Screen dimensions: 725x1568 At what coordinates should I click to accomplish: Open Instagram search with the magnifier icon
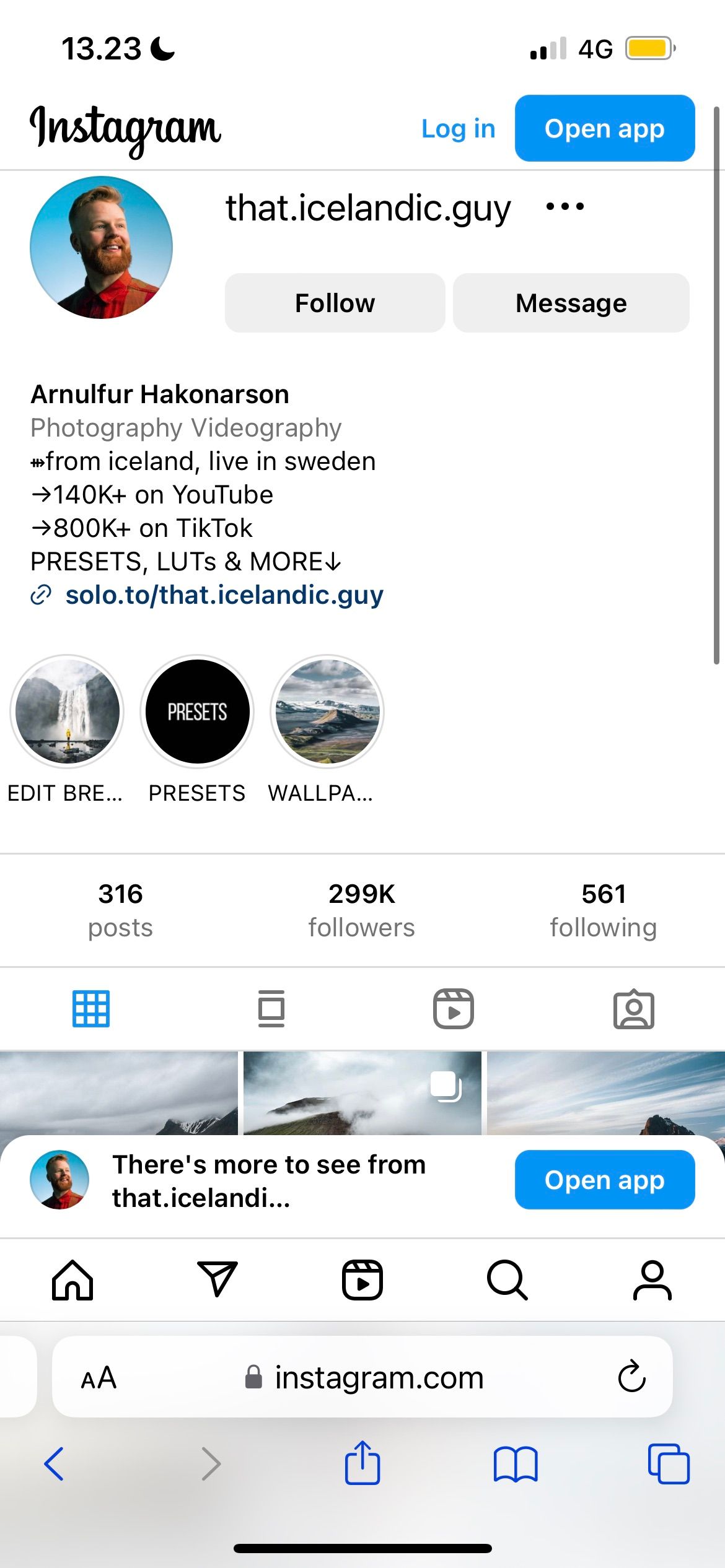coord(507,1282)
